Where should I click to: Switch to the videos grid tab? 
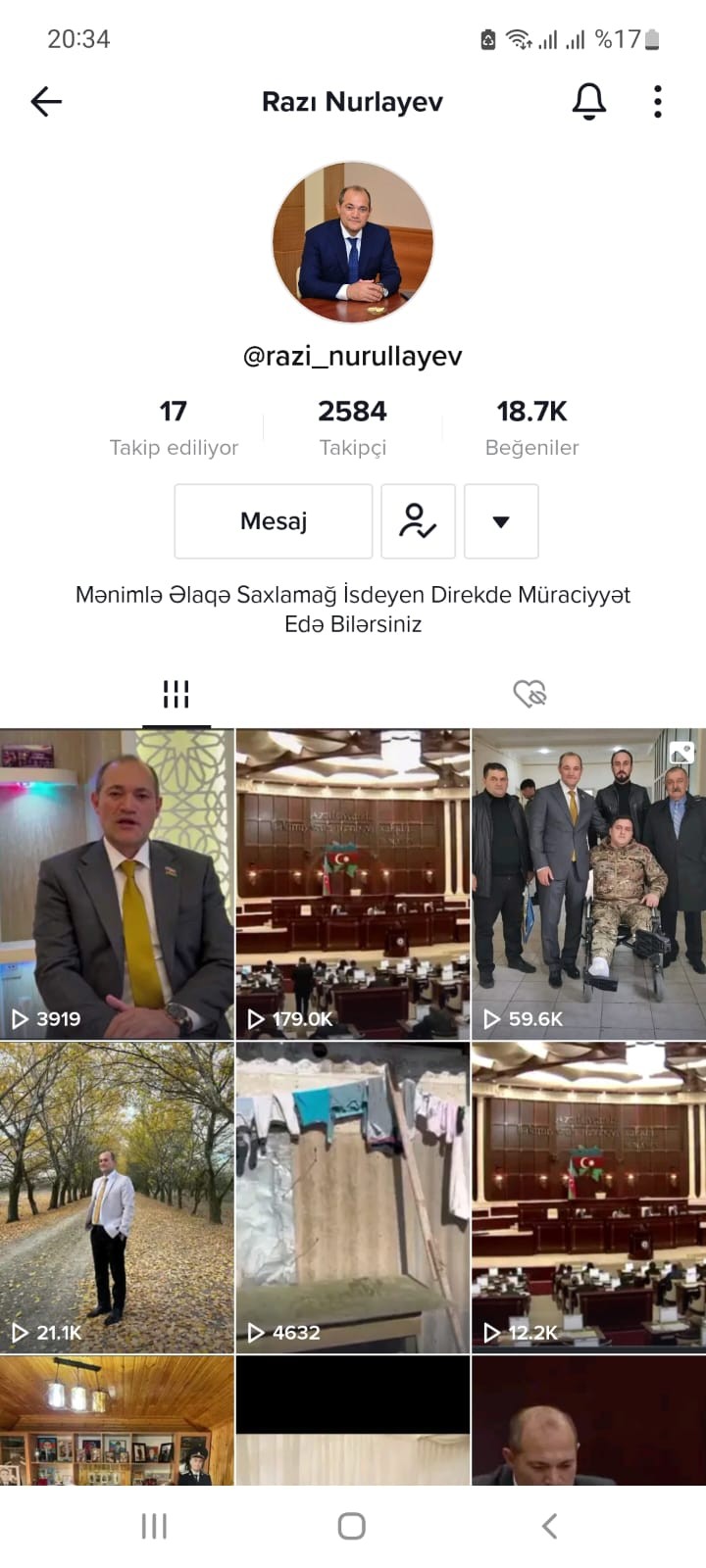(x=176, y=694)
